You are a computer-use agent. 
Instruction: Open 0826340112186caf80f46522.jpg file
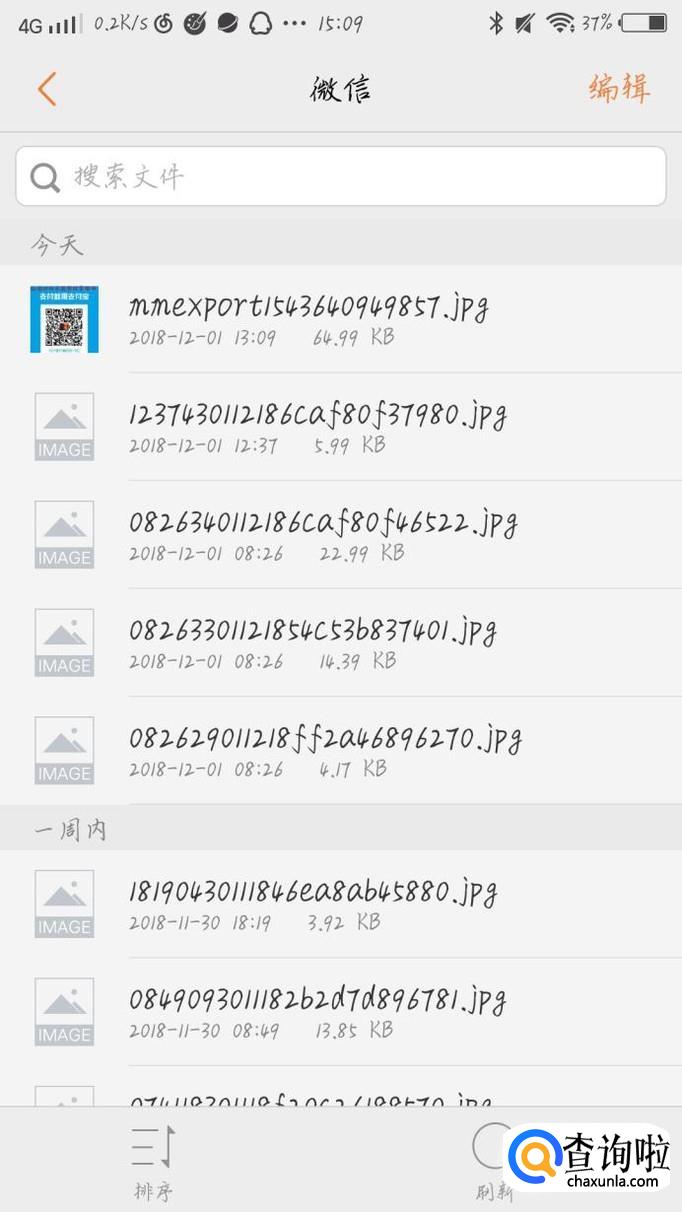340,535
